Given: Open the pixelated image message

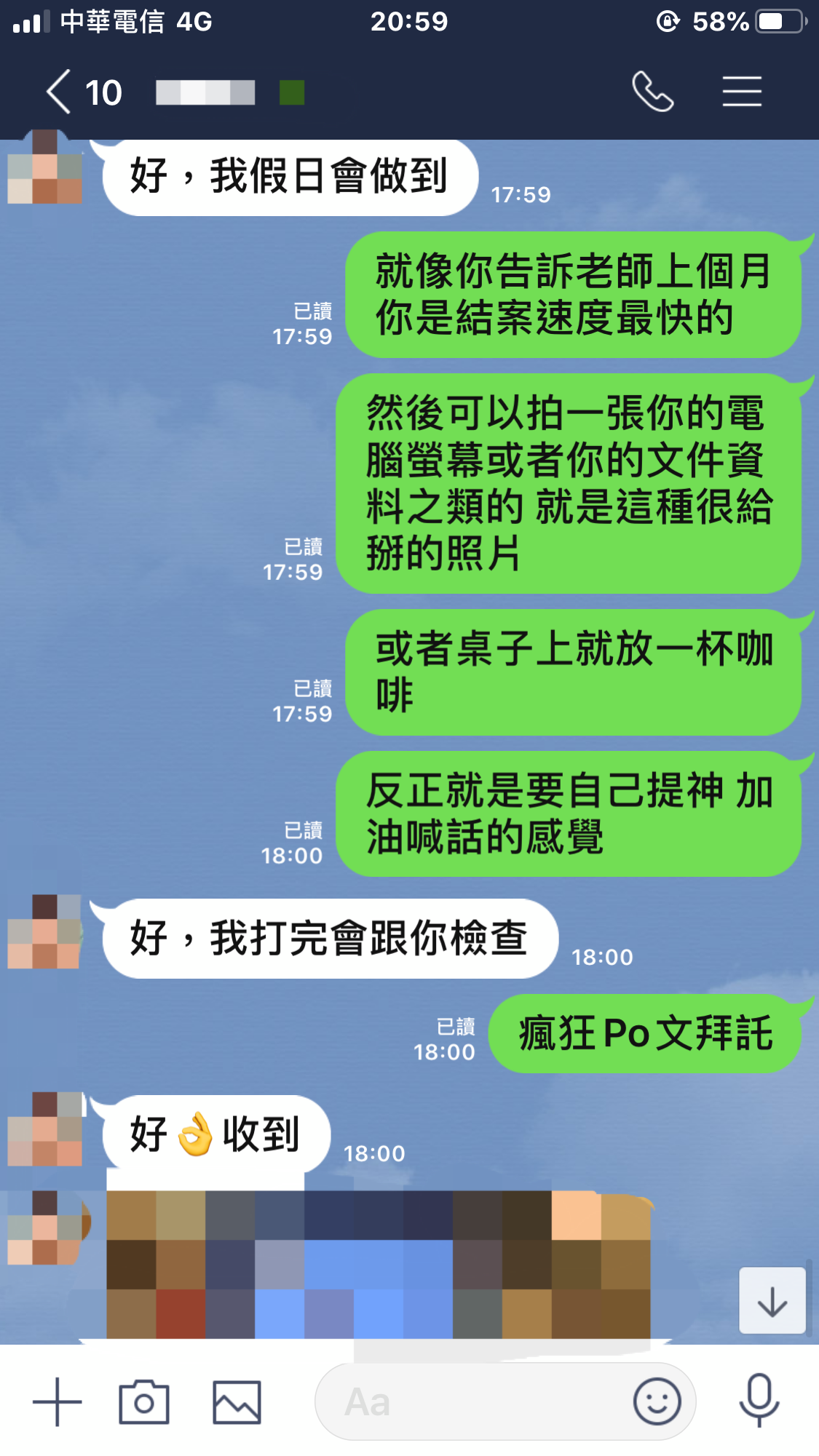Looking at the screenshot, I should point(379,1265).
